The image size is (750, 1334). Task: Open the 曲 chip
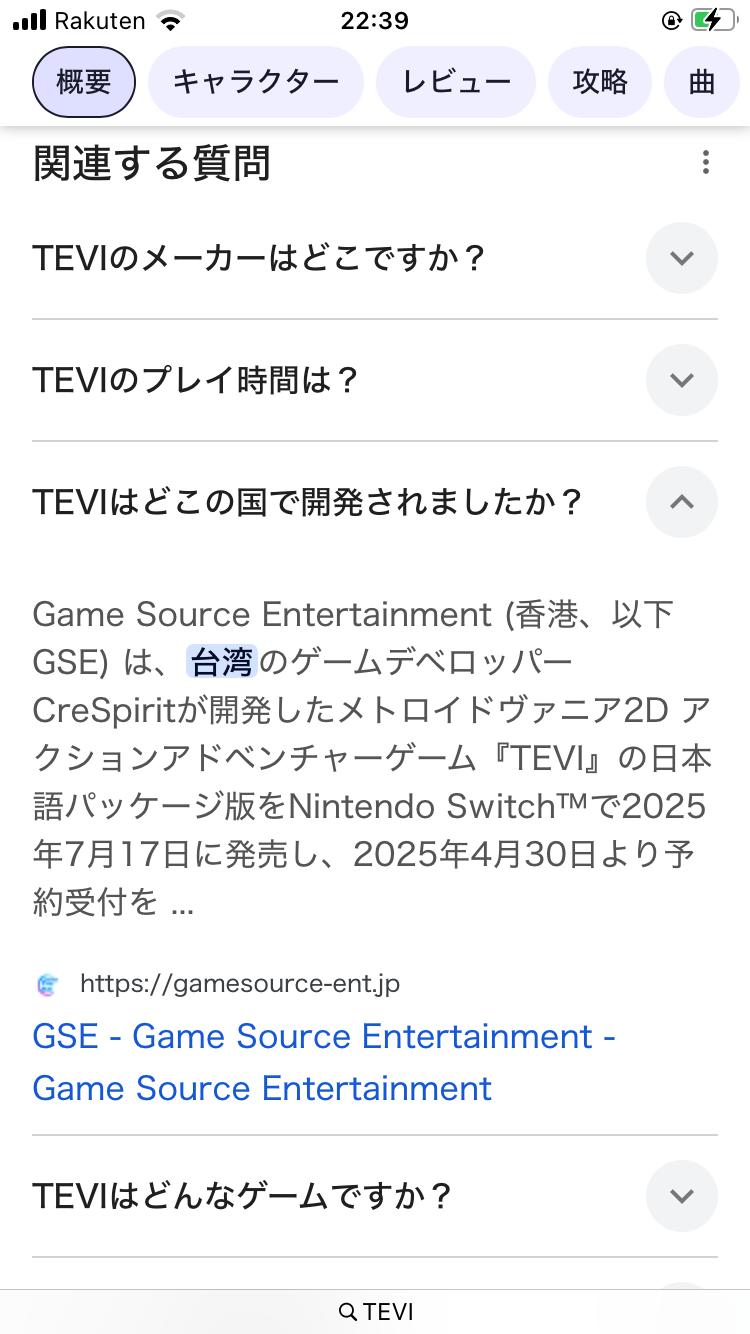pos(706,82)
